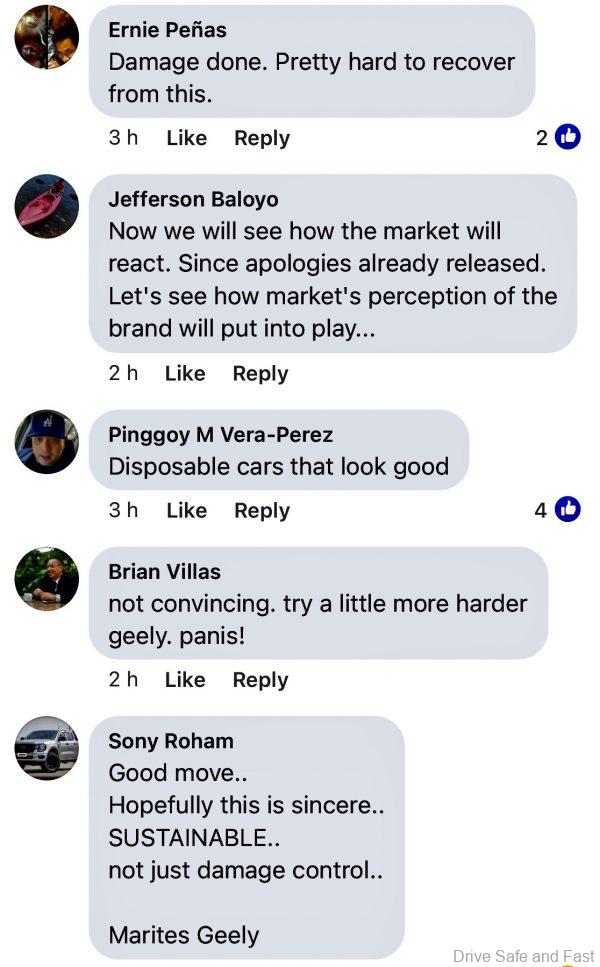600x967 pixels.
Task: Open Sony Roham's profile picture
Action: (x=47, y=748)
